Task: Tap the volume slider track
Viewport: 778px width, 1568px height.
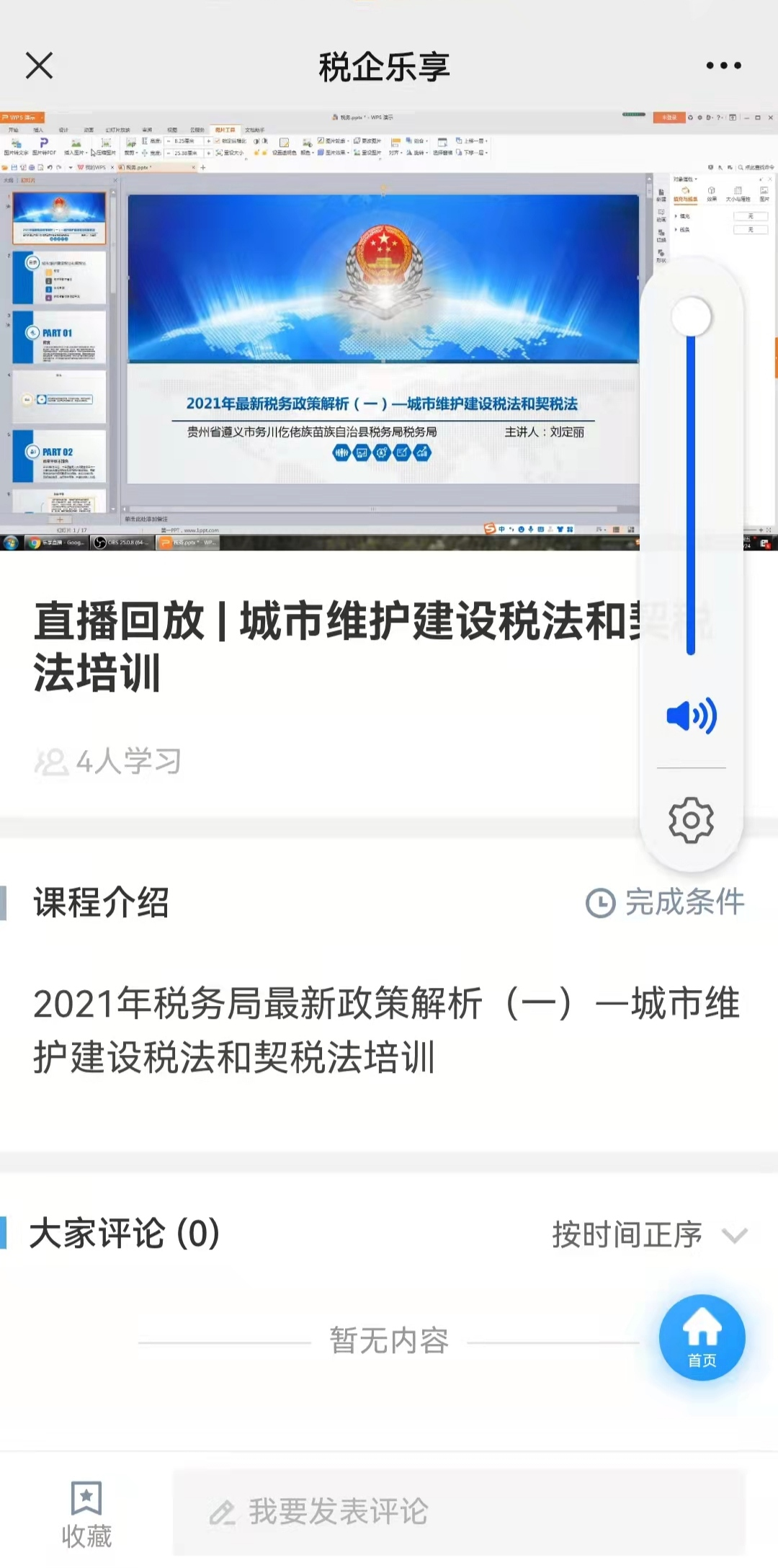Action: click(691, 484)
